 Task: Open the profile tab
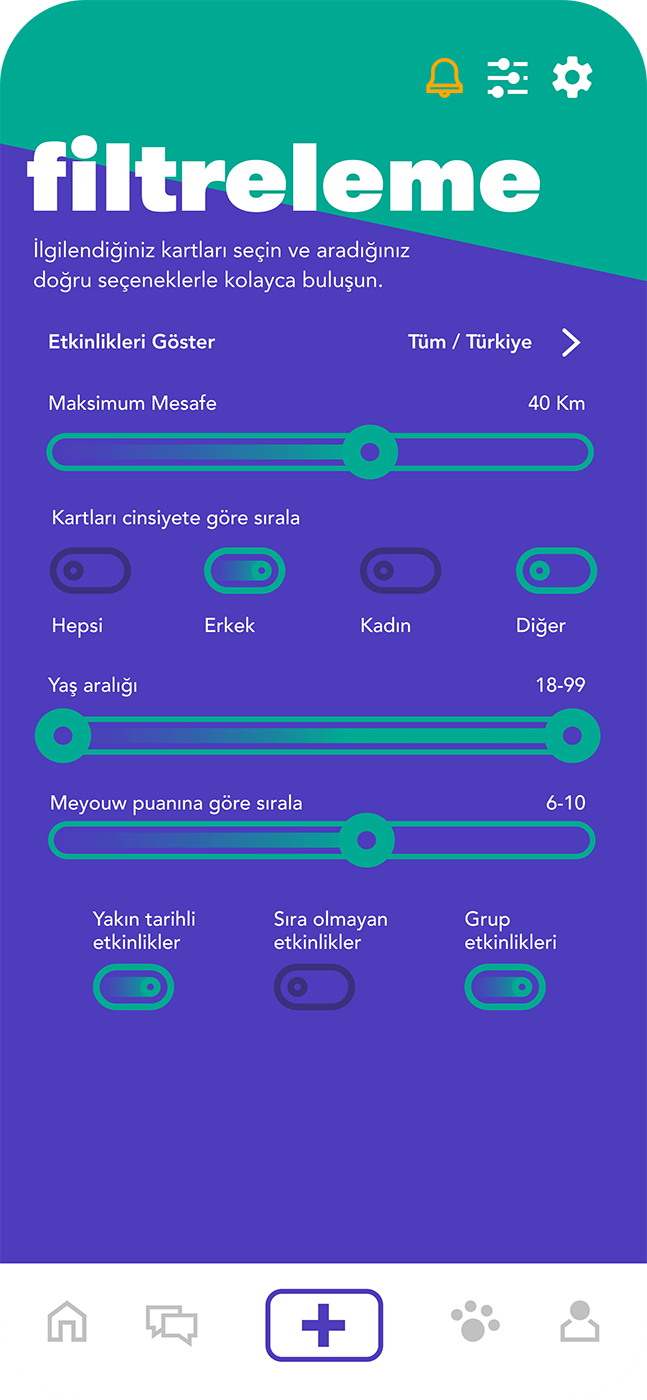[580, 1322]
